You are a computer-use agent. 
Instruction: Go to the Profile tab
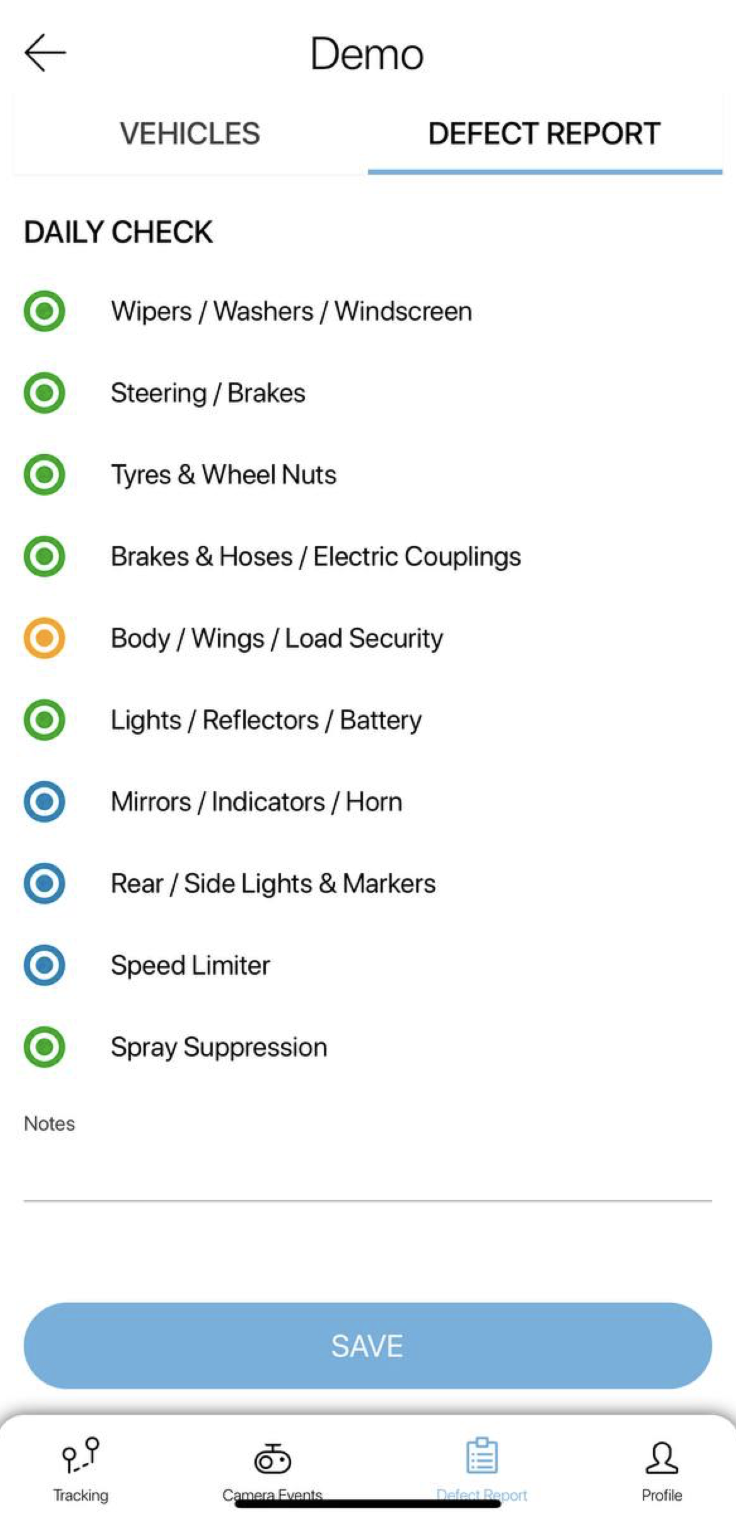[x=661, y=1470]
